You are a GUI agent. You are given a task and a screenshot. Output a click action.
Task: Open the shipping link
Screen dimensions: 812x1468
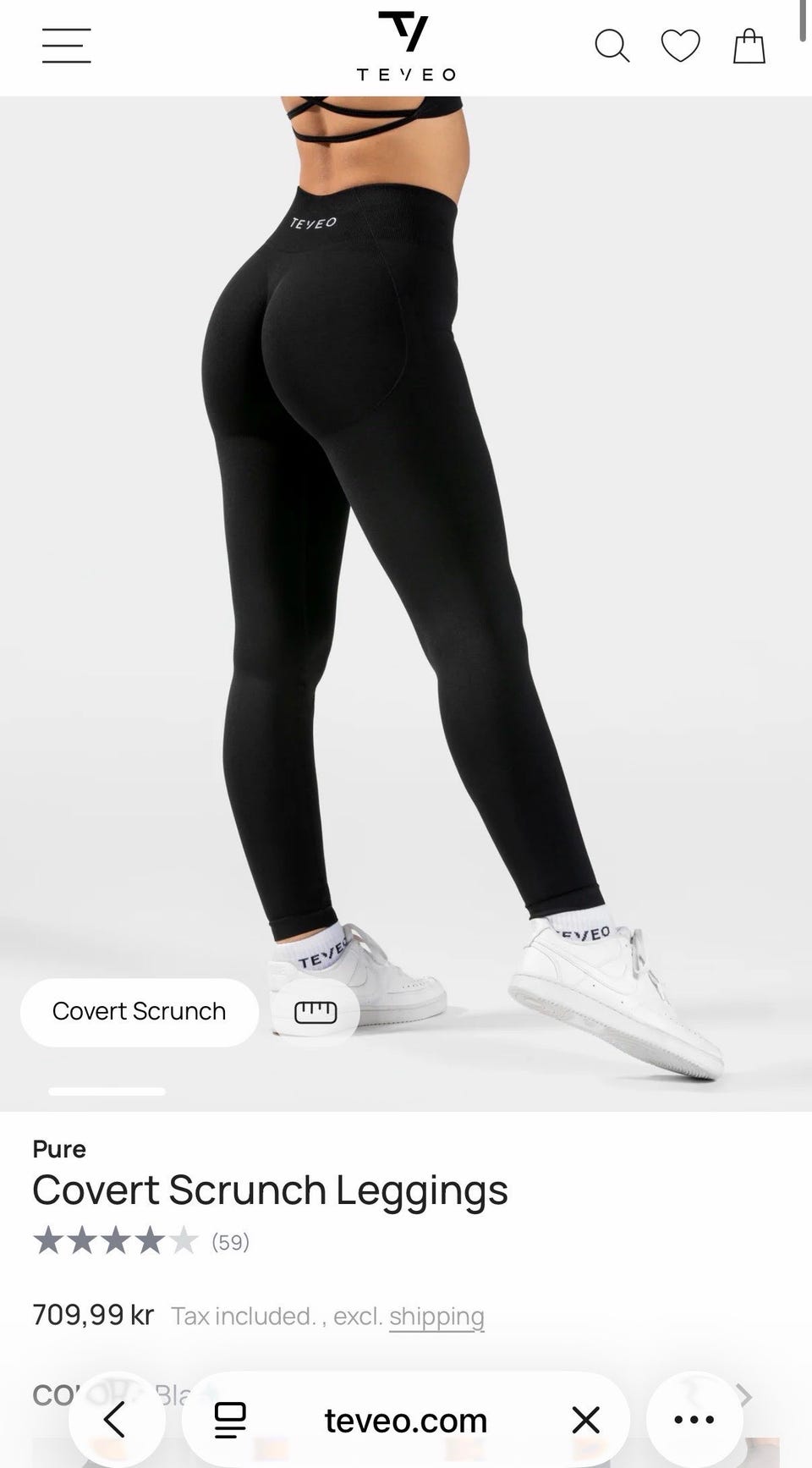click(436, 1317)
